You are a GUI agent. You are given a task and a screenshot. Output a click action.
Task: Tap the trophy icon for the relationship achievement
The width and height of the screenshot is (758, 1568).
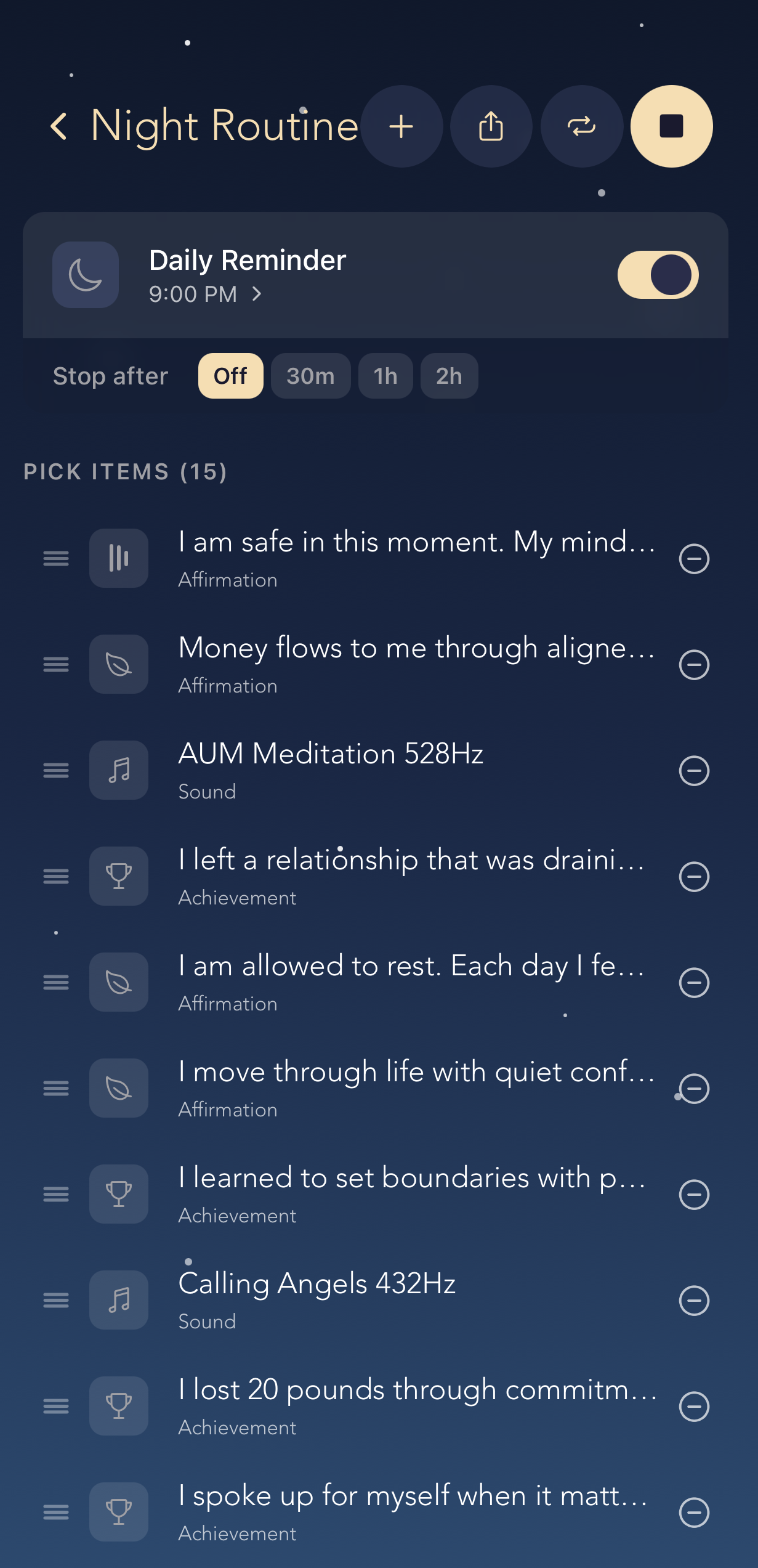[118, 876]
